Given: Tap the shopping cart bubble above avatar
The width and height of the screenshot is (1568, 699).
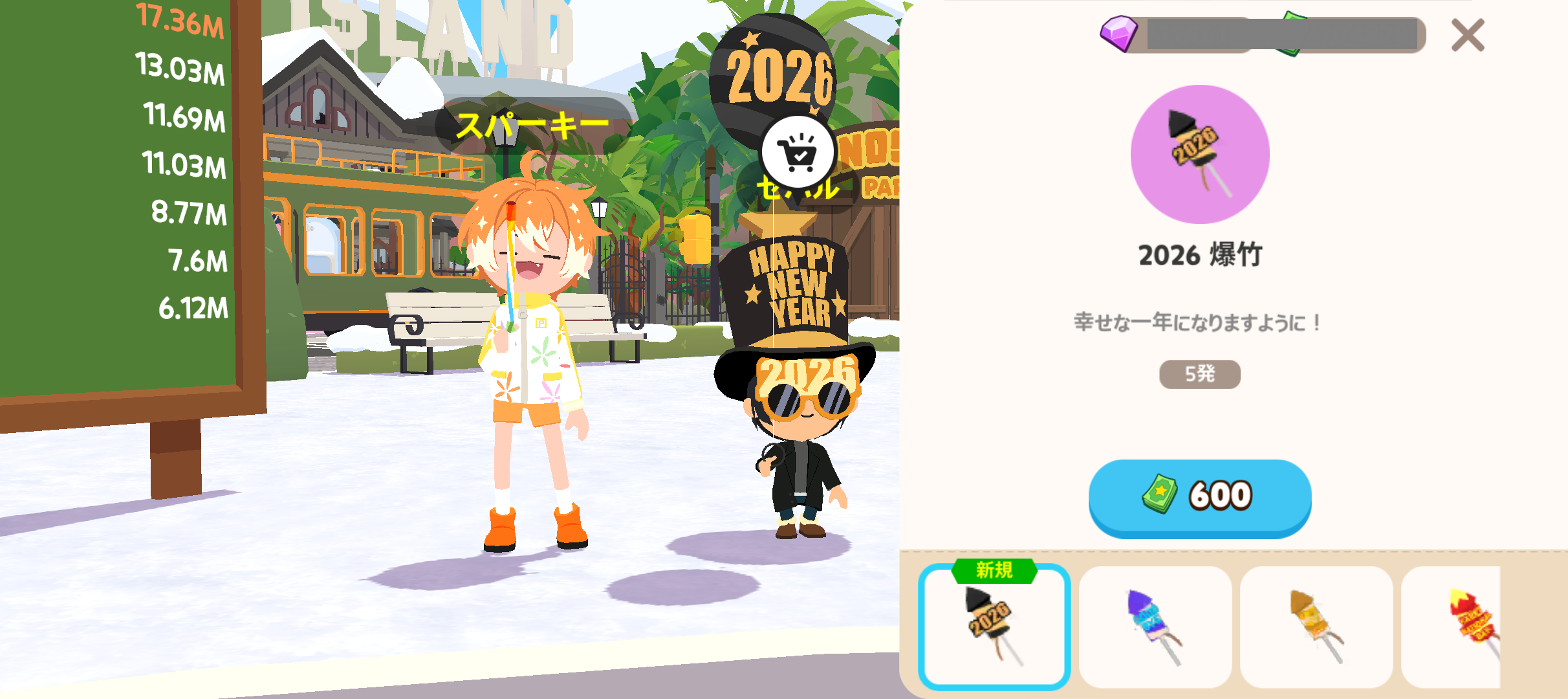Looking at the screenshot, I should click(798, 153).
